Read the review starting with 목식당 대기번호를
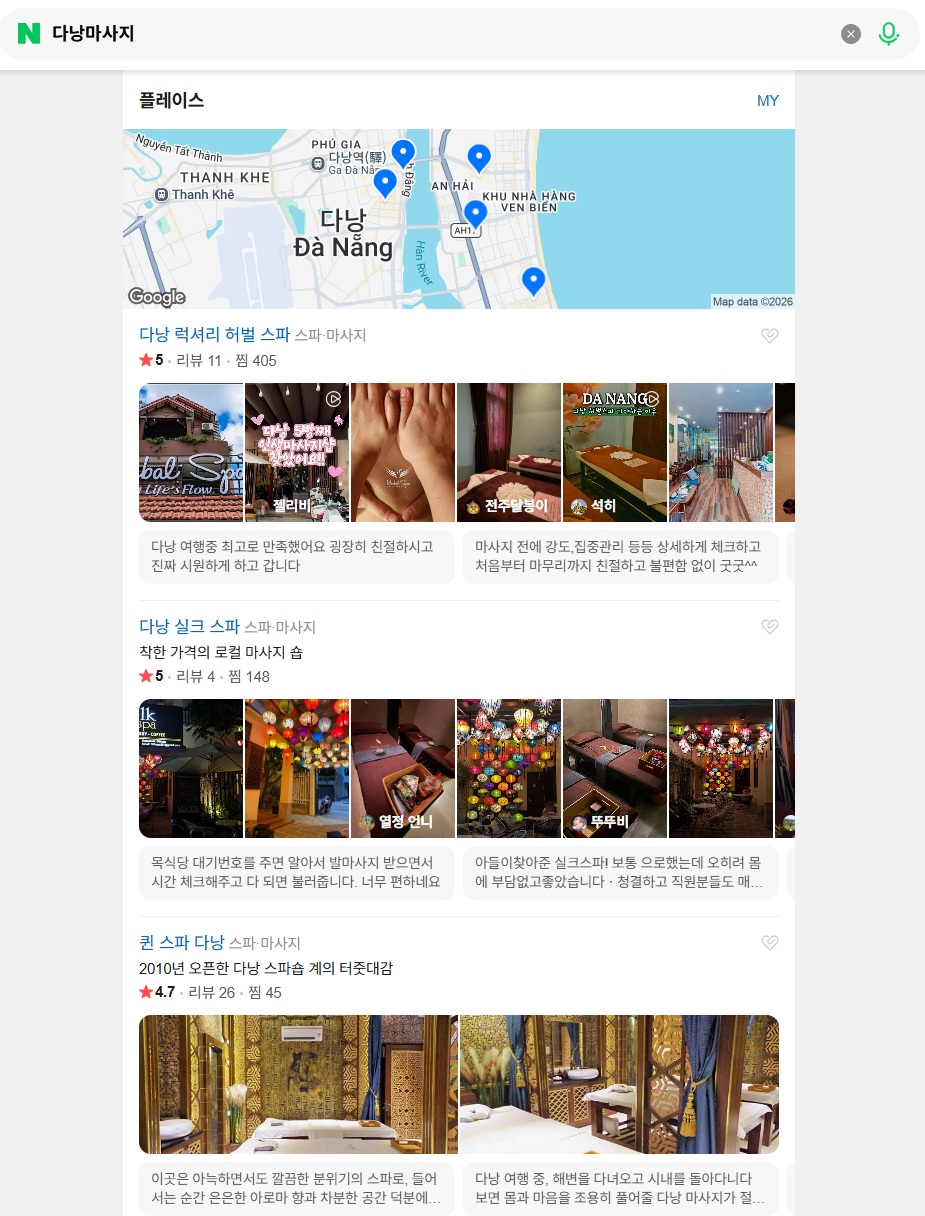The width and height of the screenshot is (925, 1216). pos(297,873)
